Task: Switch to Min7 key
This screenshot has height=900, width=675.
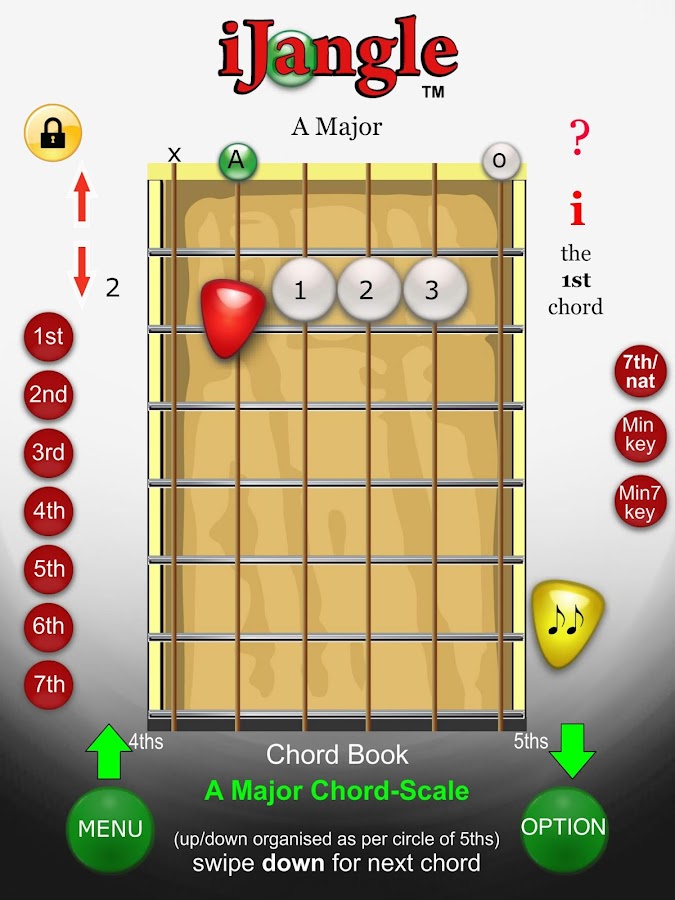Action: click(x=639, y=503)
